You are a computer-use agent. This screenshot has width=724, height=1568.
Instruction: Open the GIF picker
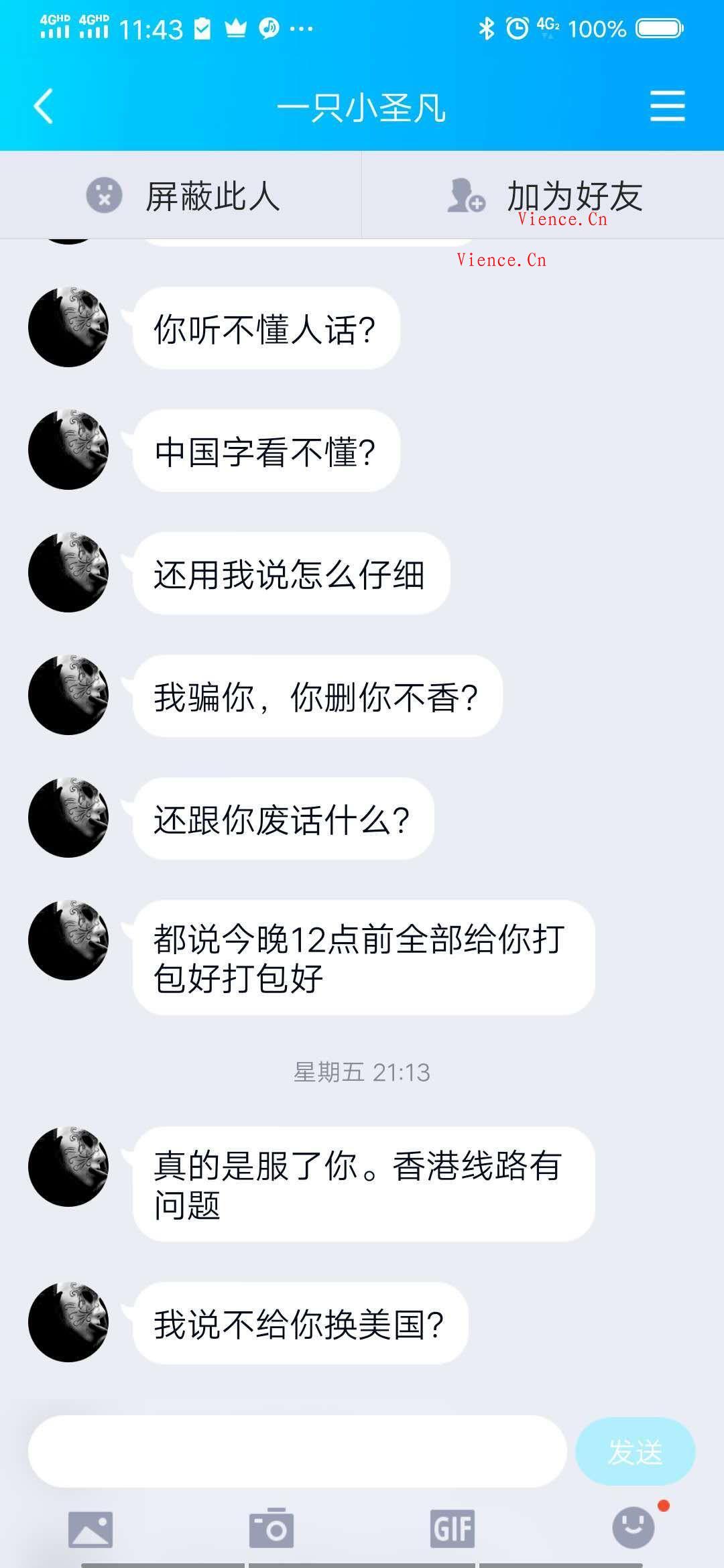click(452, 1528)
